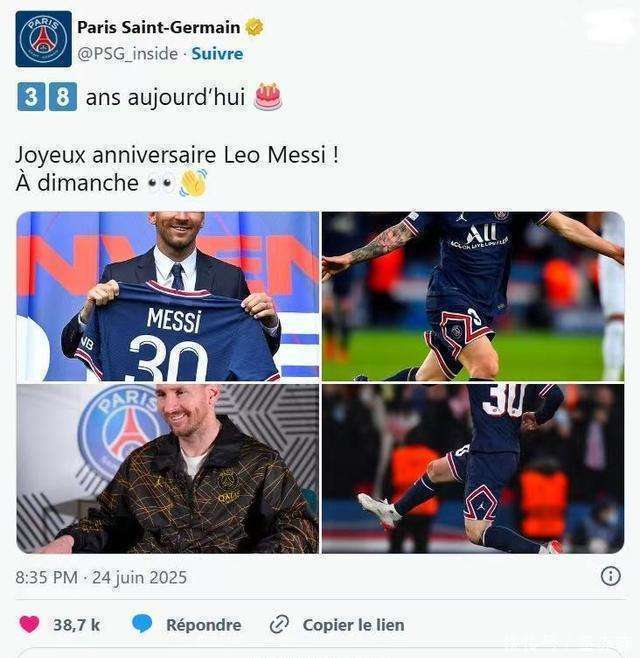640x658 pixels.
Task: Like the tweet via the heart icon
Action: pyautogui.click(x=30, y=624)
